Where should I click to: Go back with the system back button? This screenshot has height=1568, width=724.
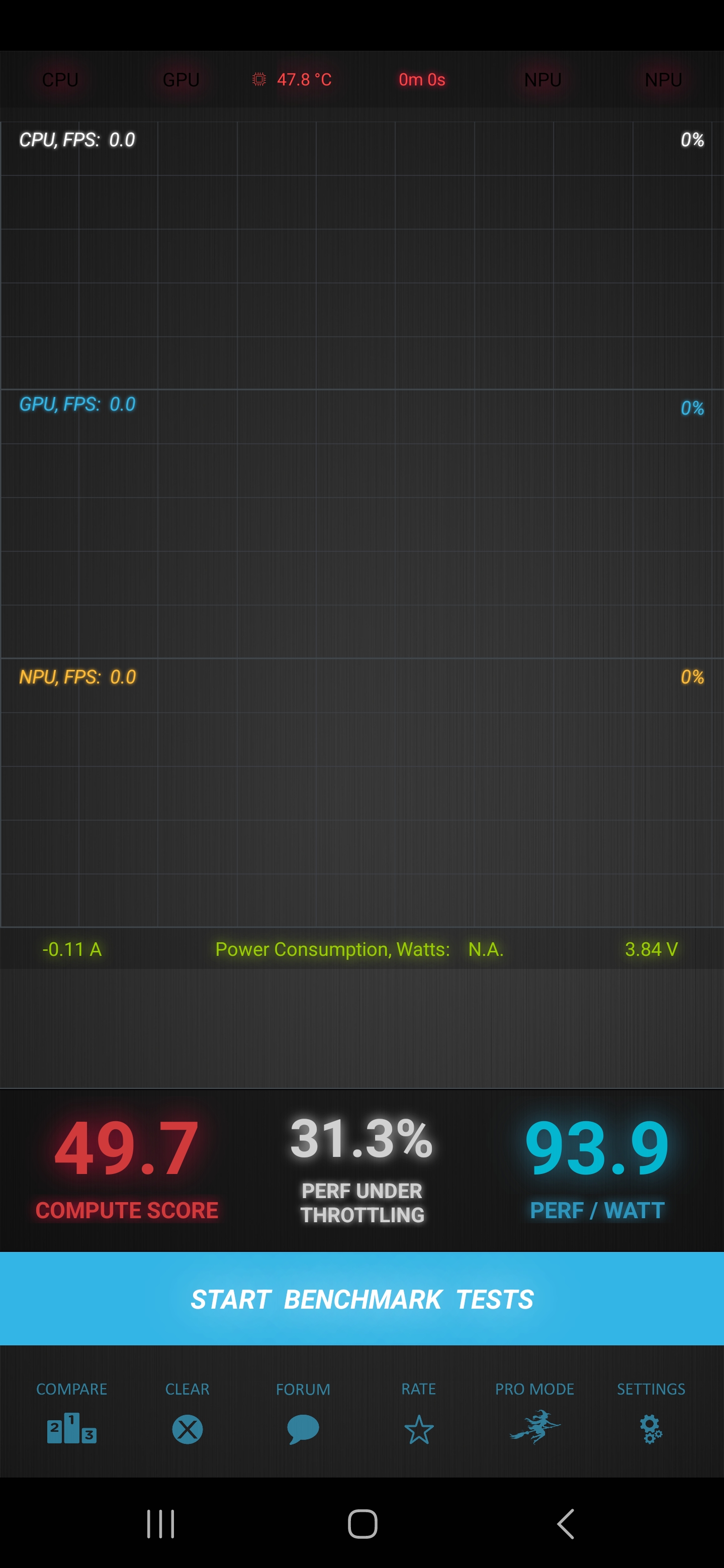565,1524
